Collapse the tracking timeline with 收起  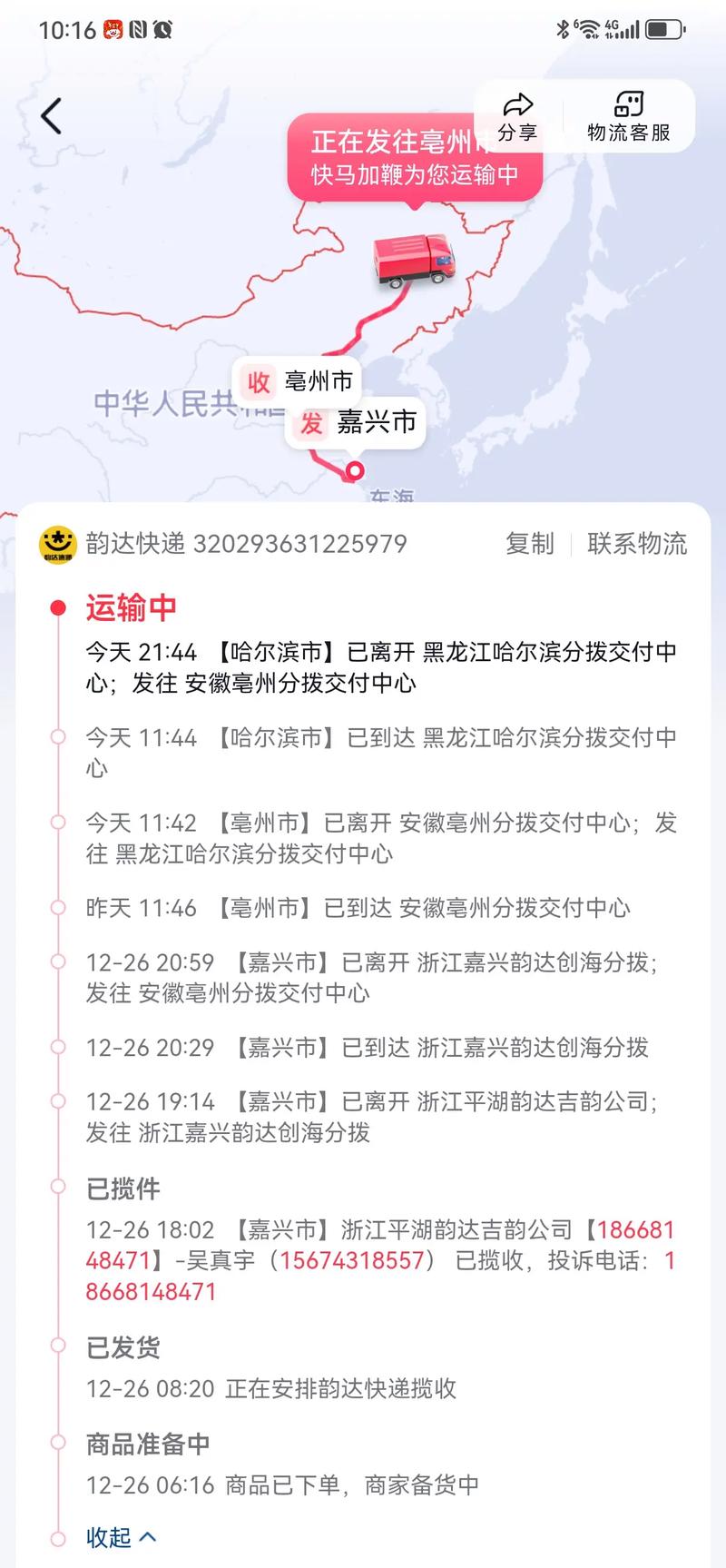click(121, 1537)
